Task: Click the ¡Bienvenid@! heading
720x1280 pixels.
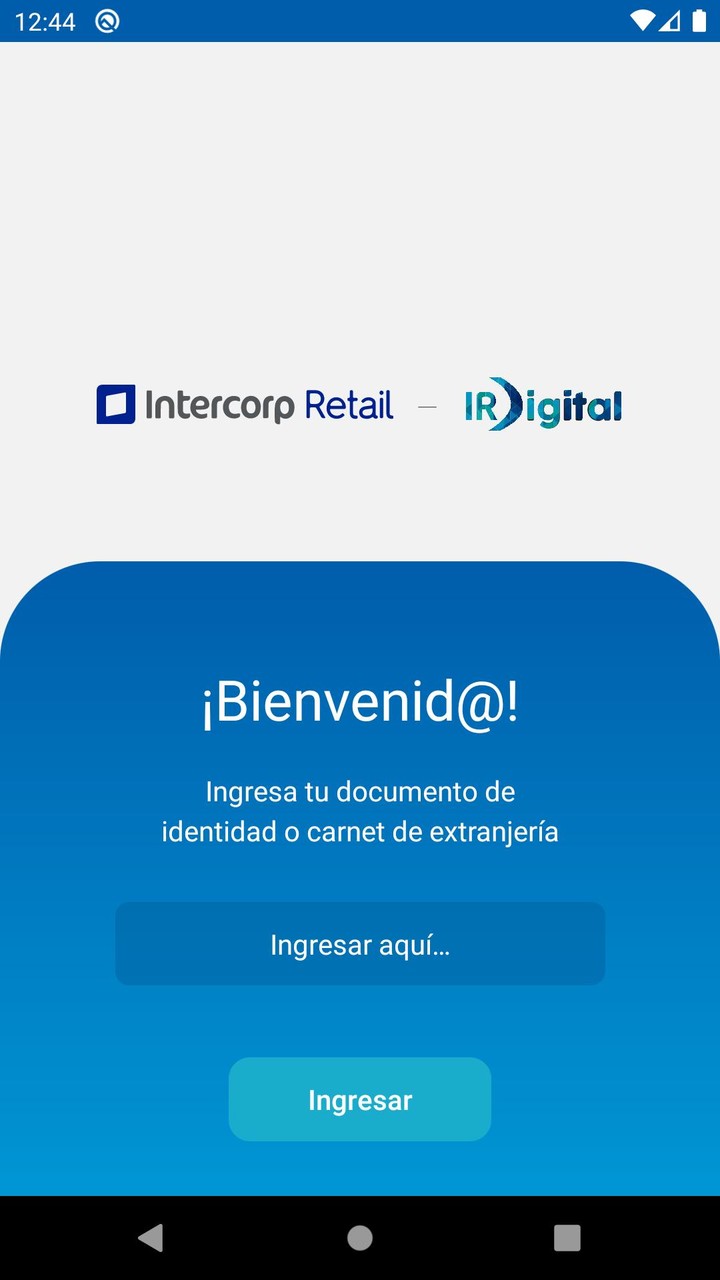Action: coord(360,703)
